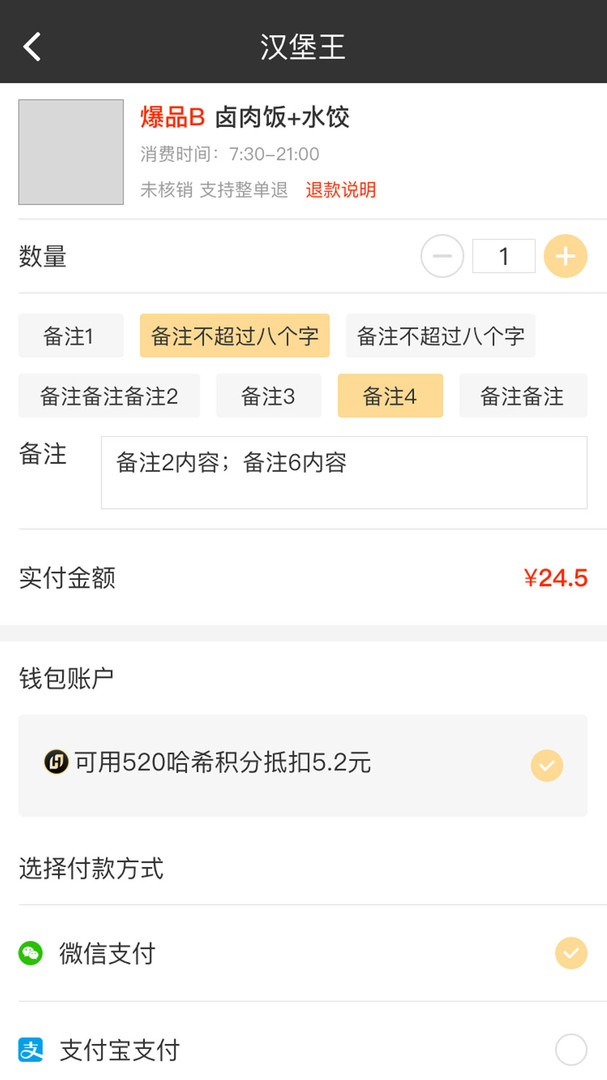
Task: Deselect the 备注4 chip
Action: [x=390, y=396]
